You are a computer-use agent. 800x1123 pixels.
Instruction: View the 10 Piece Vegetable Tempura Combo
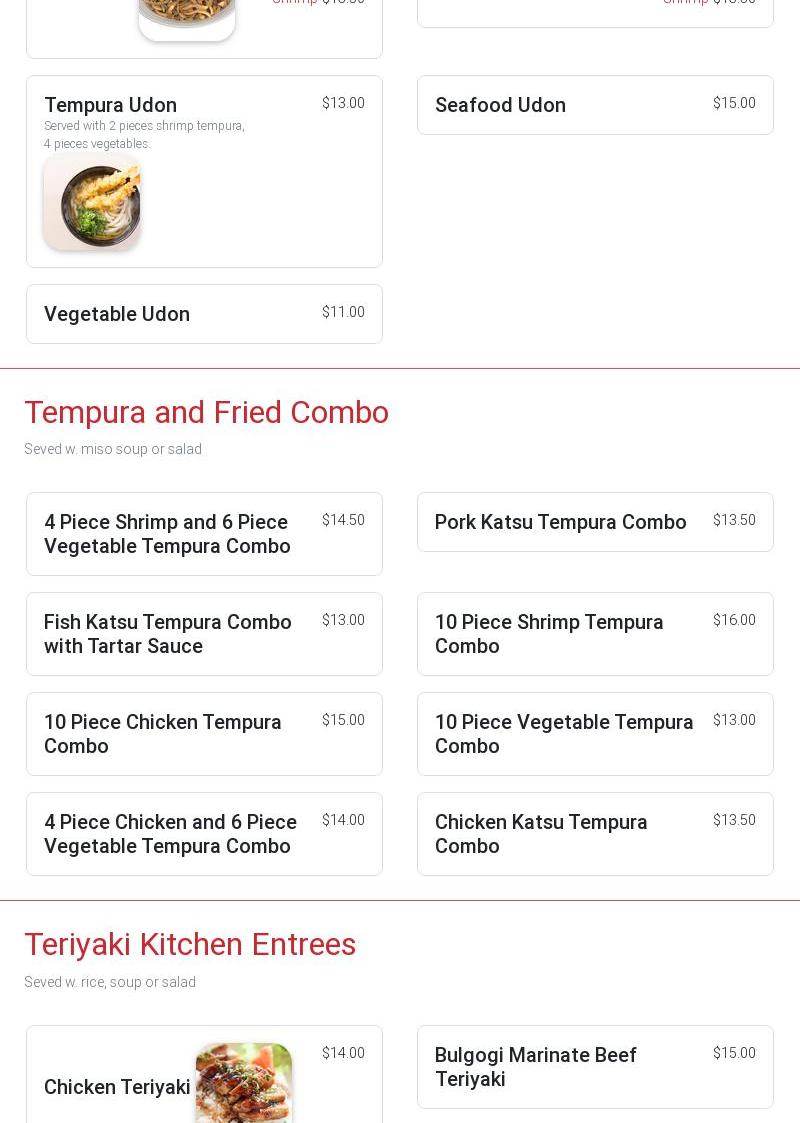point(595,734)
